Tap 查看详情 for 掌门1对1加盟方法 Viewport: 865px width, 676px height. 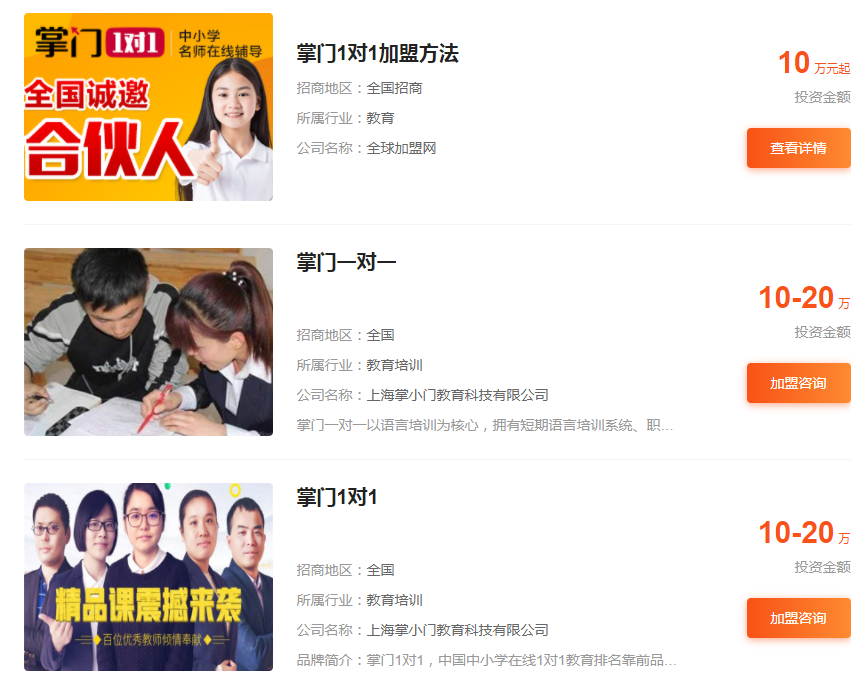coord(798,148)
